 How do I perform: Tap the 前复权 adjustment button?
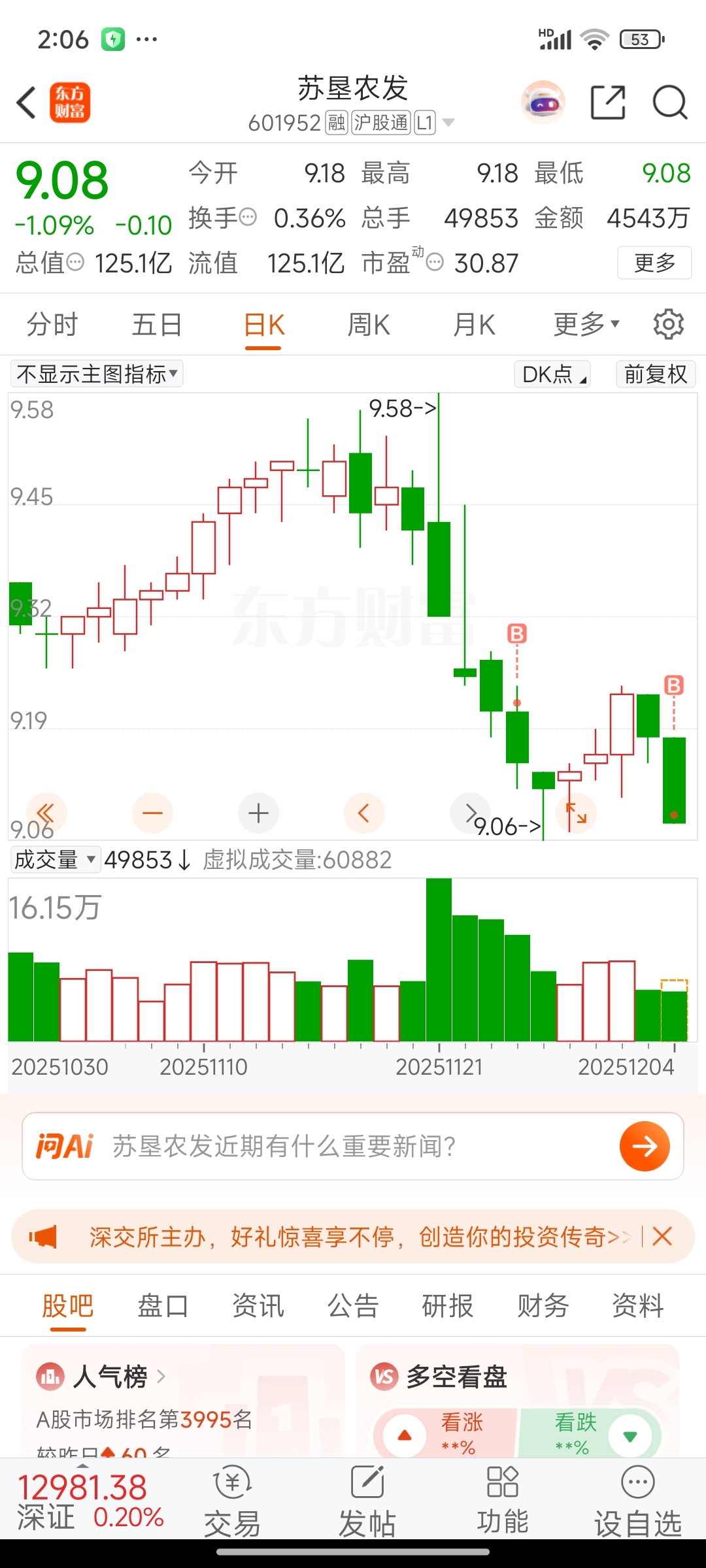tap(656, 374)
